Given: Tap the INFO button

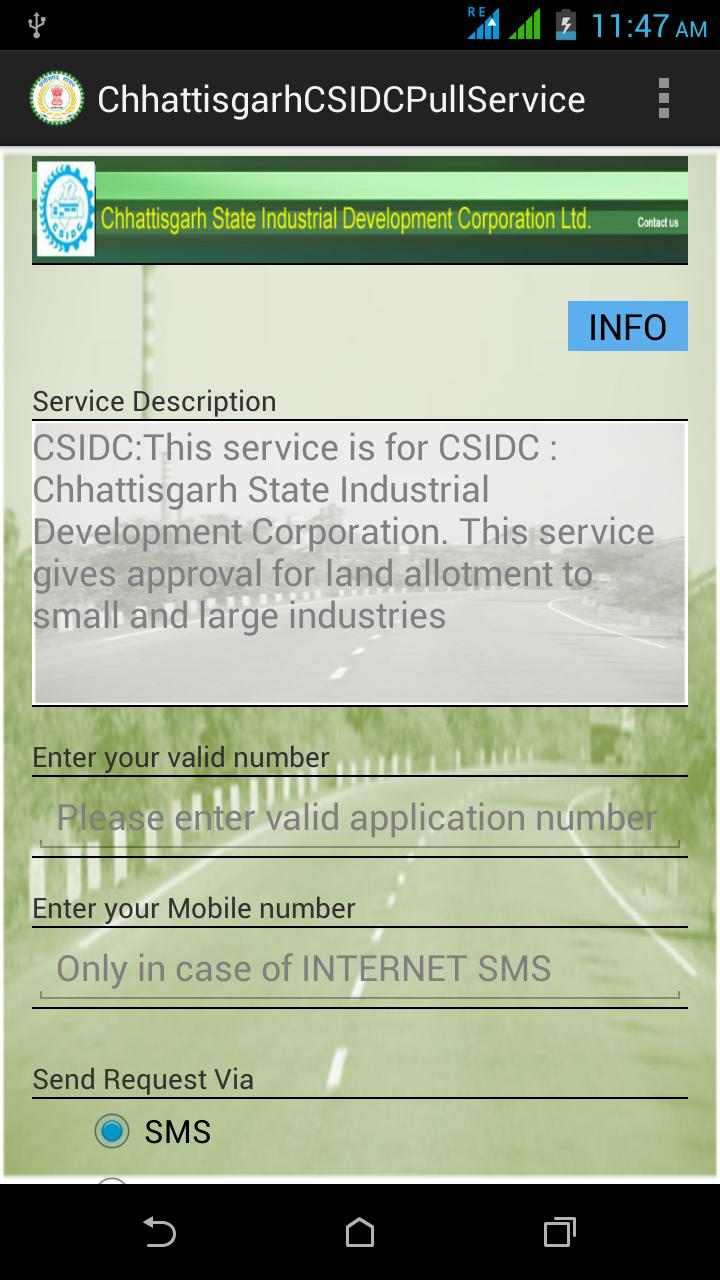Looking at the screenshot, I should (627, 327).
